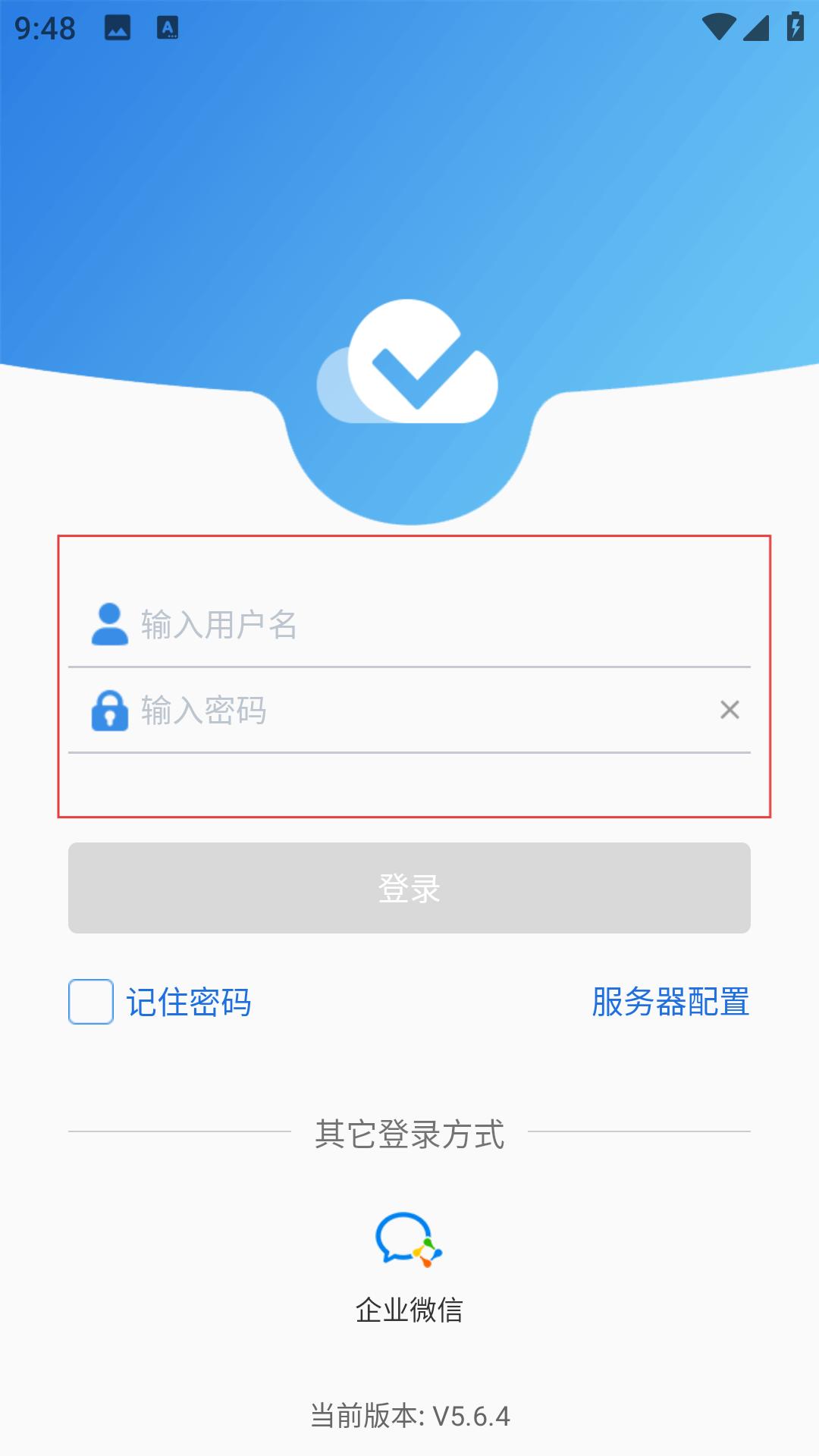Check the 记住密码 remember password box
The width and height of the screenshot is (819, 1456).
point(91,1002)
